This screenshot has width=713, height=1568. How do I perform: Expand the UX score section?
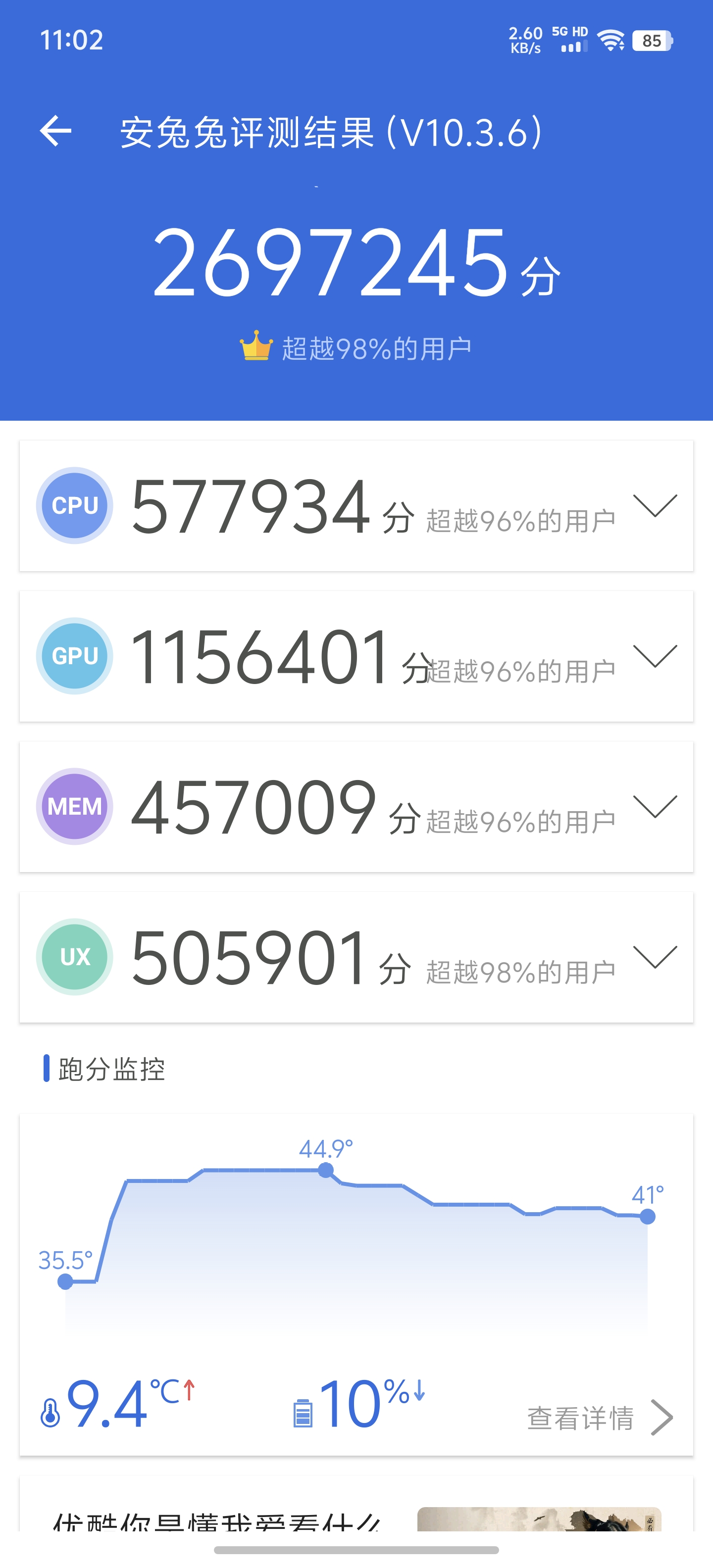click(655, 957)
